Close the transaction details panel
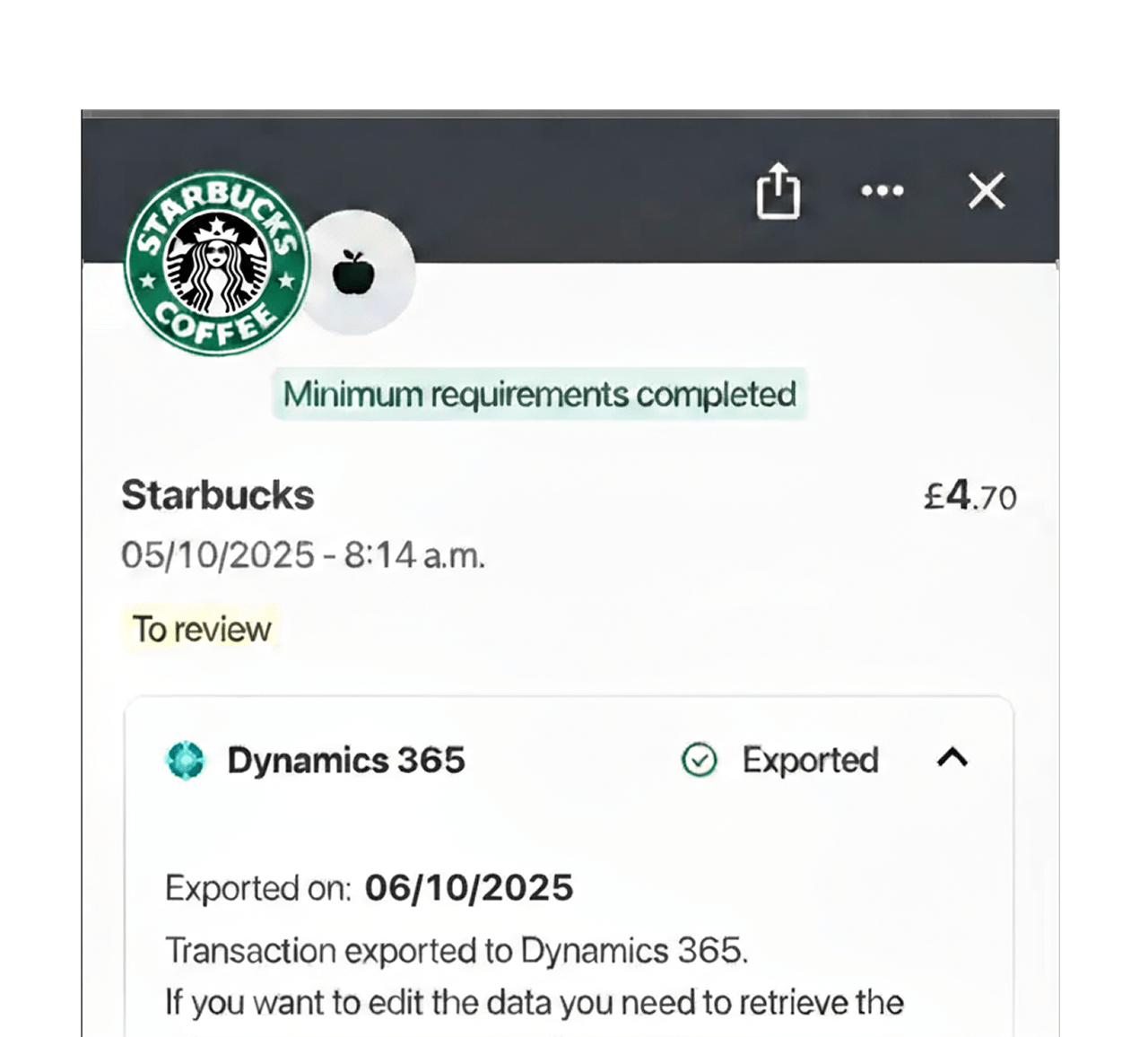The width and height of the screenshot is (1148, 1037). [x=987, y=191]
